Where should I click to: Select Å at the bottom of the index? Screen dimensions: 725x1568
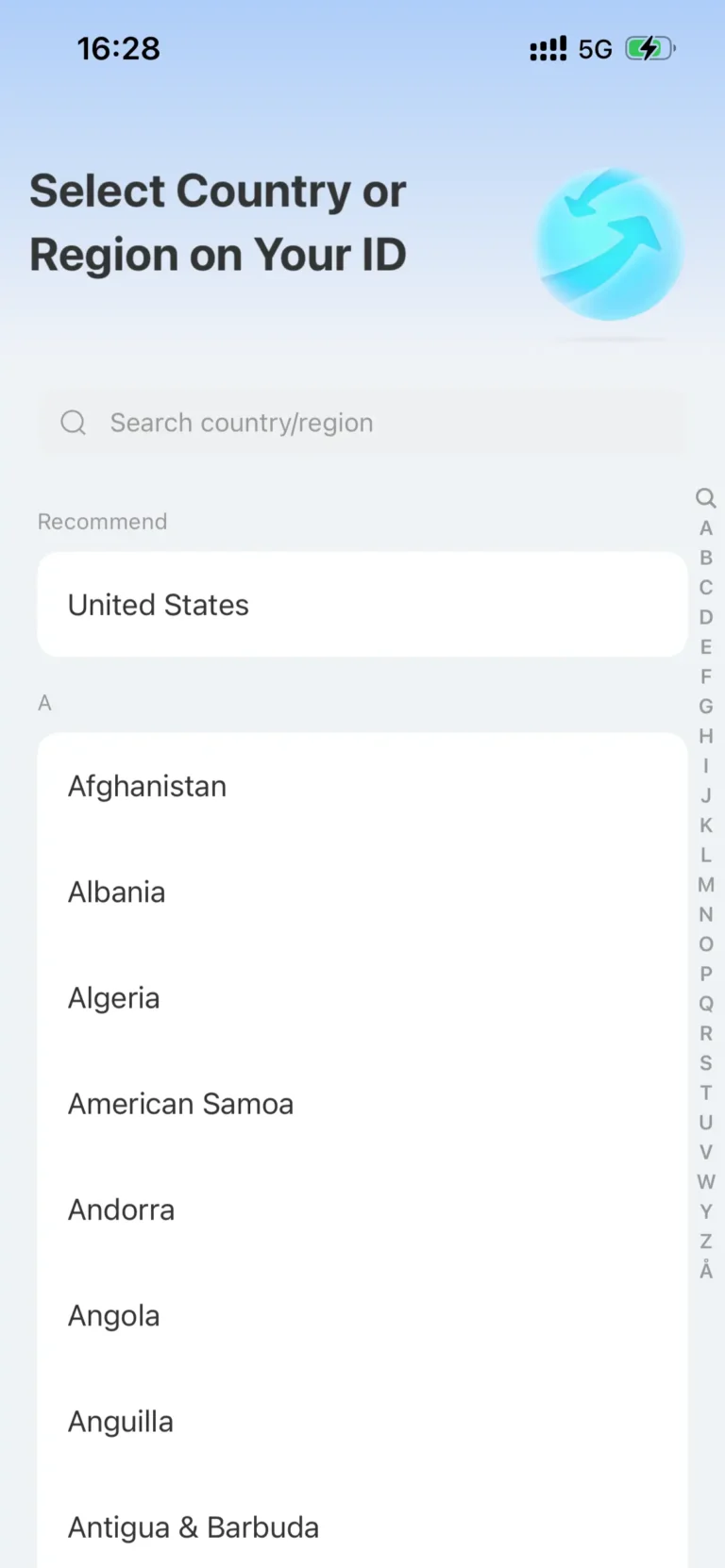[705, 1270]
